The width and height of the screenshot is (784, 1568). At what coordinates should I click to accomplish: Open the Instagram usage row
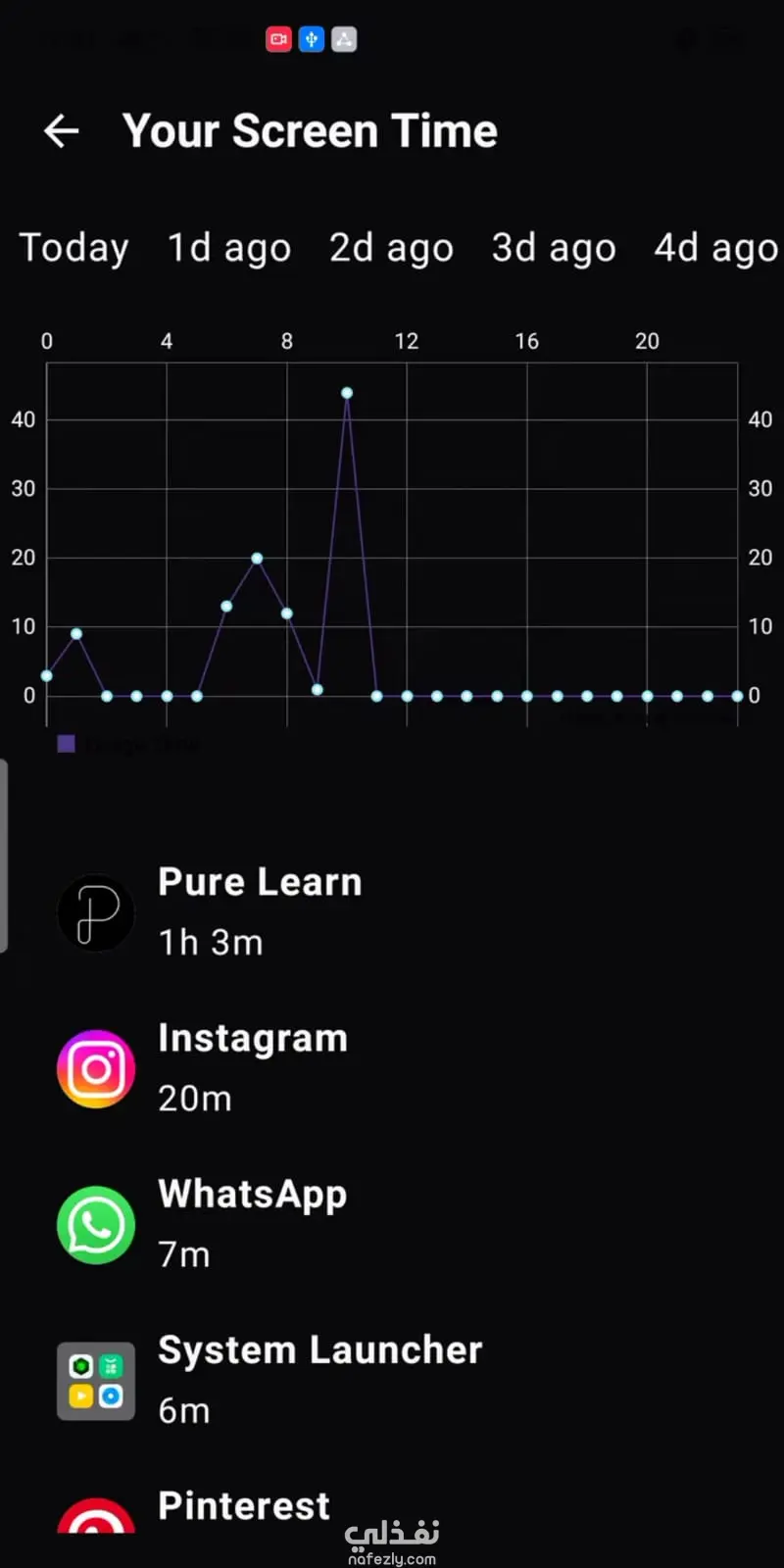coord(252,1067)
